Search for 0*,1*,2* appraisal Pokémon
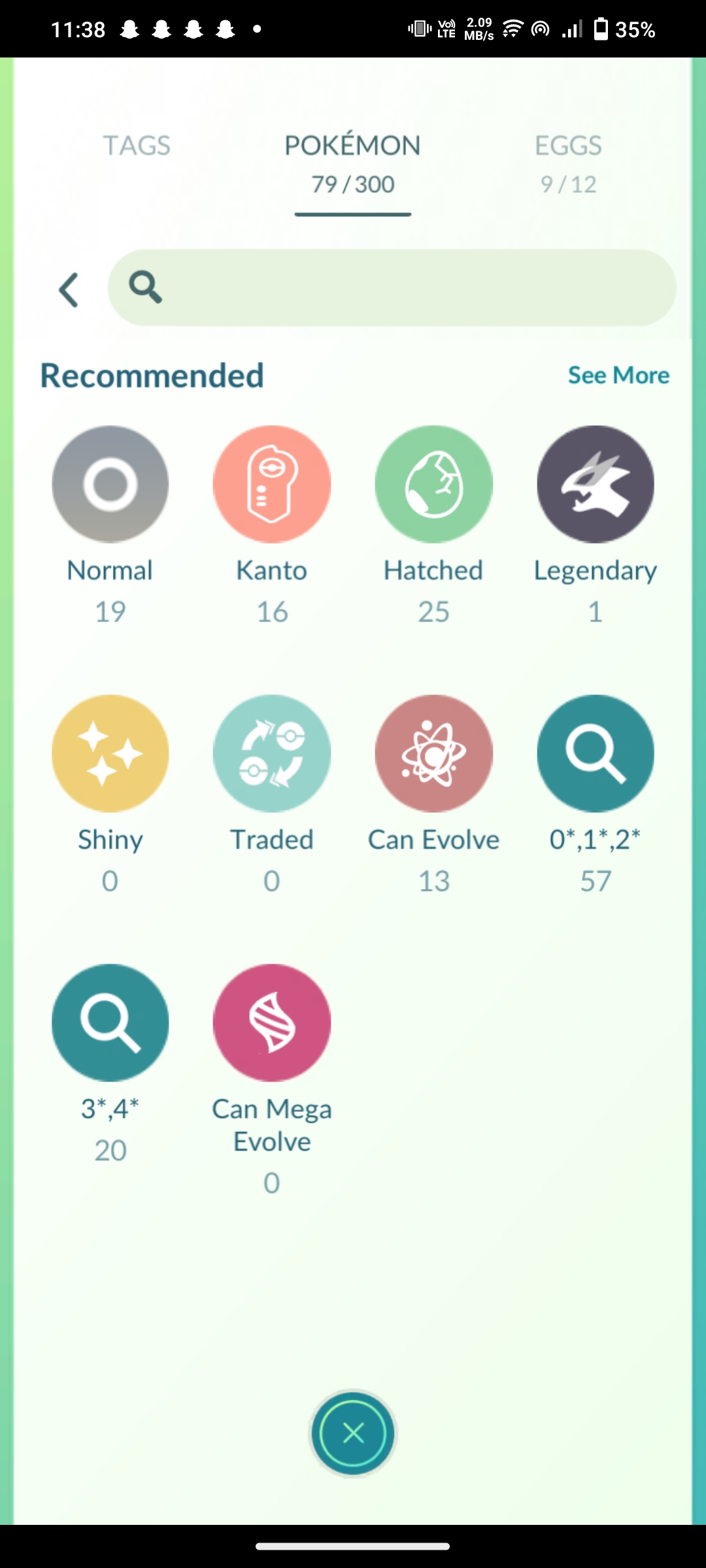 click(595, 754)
